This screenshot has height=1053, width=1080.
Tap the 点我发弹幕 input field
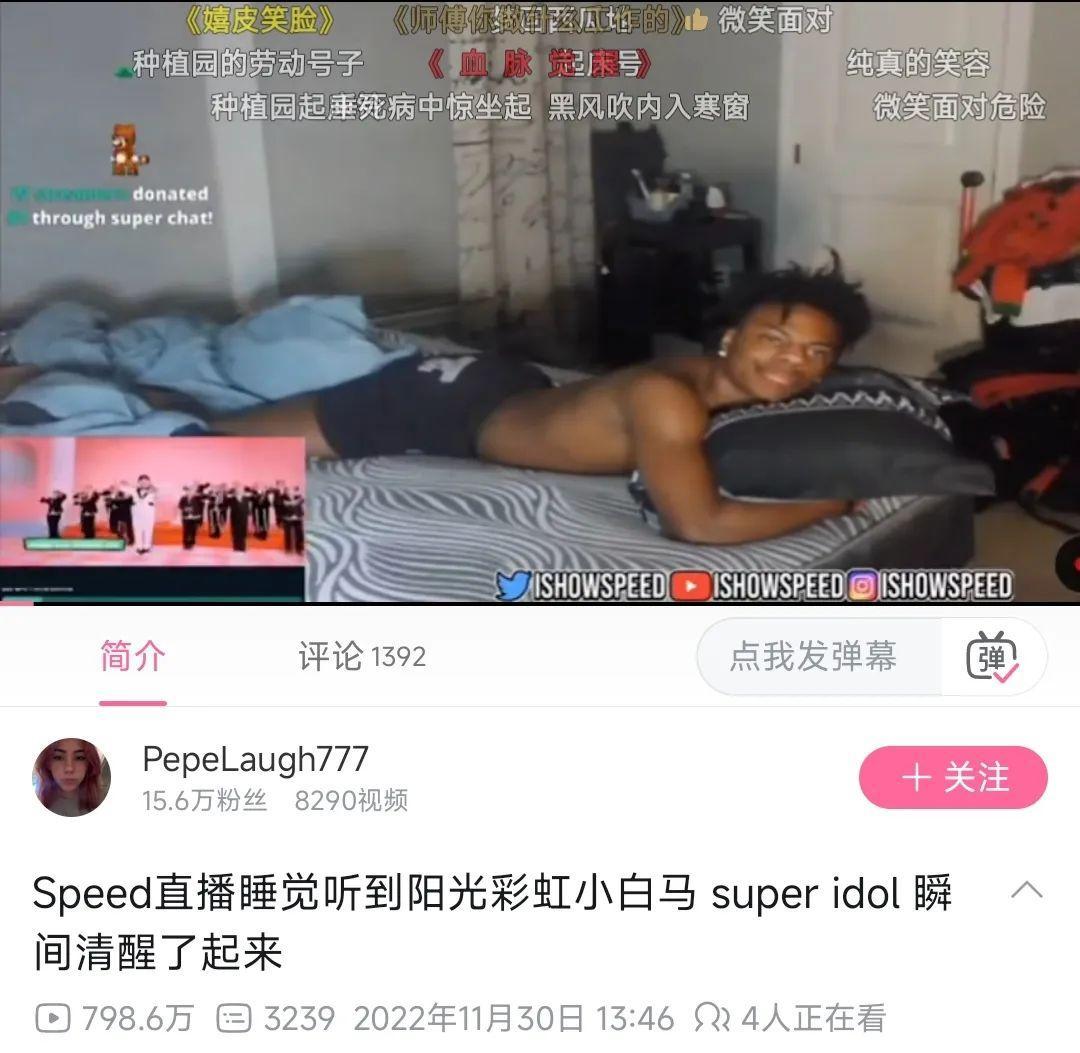click(x=813, y=657)
